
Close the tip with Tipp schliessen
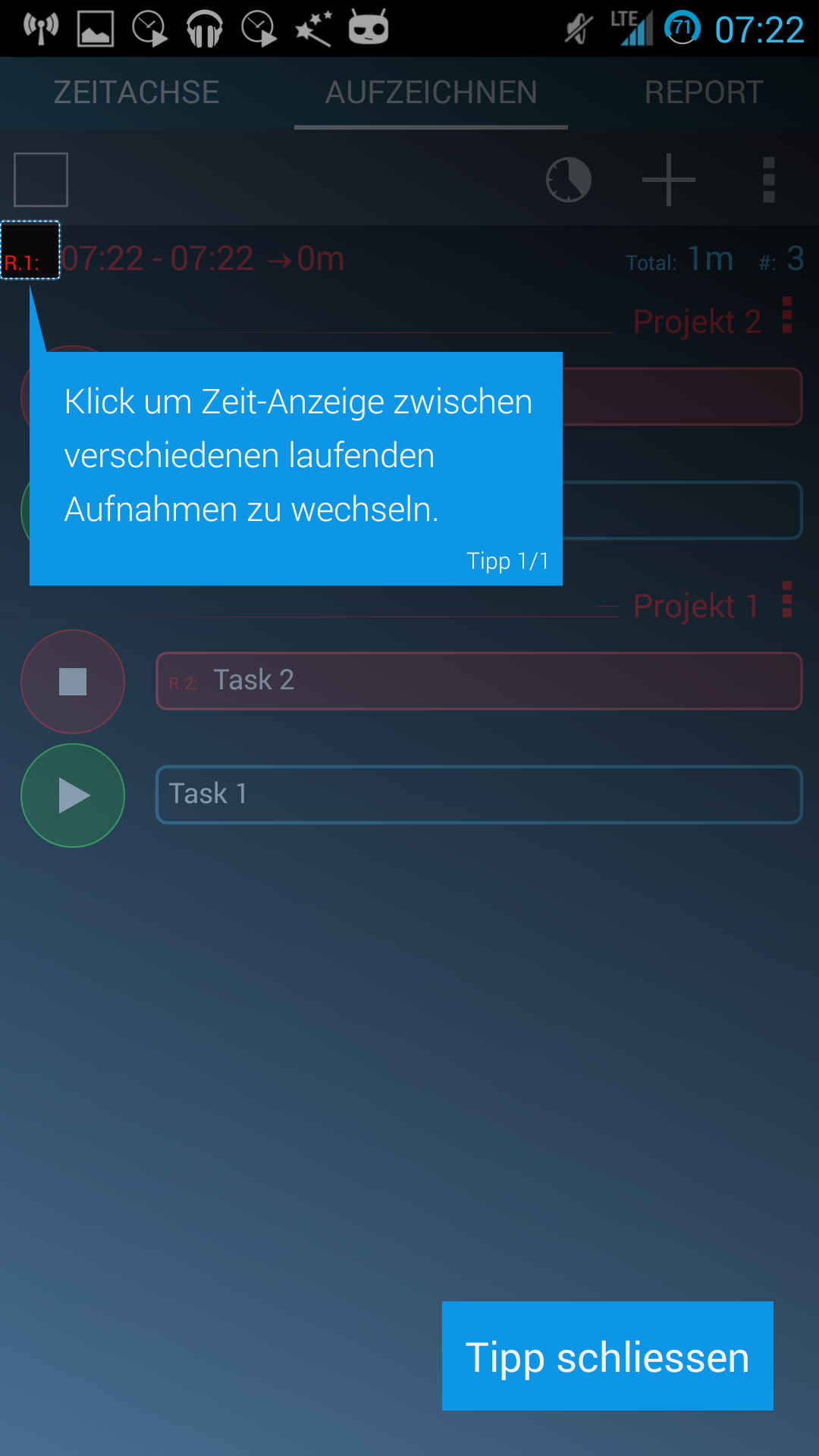tap(607, 1356)
